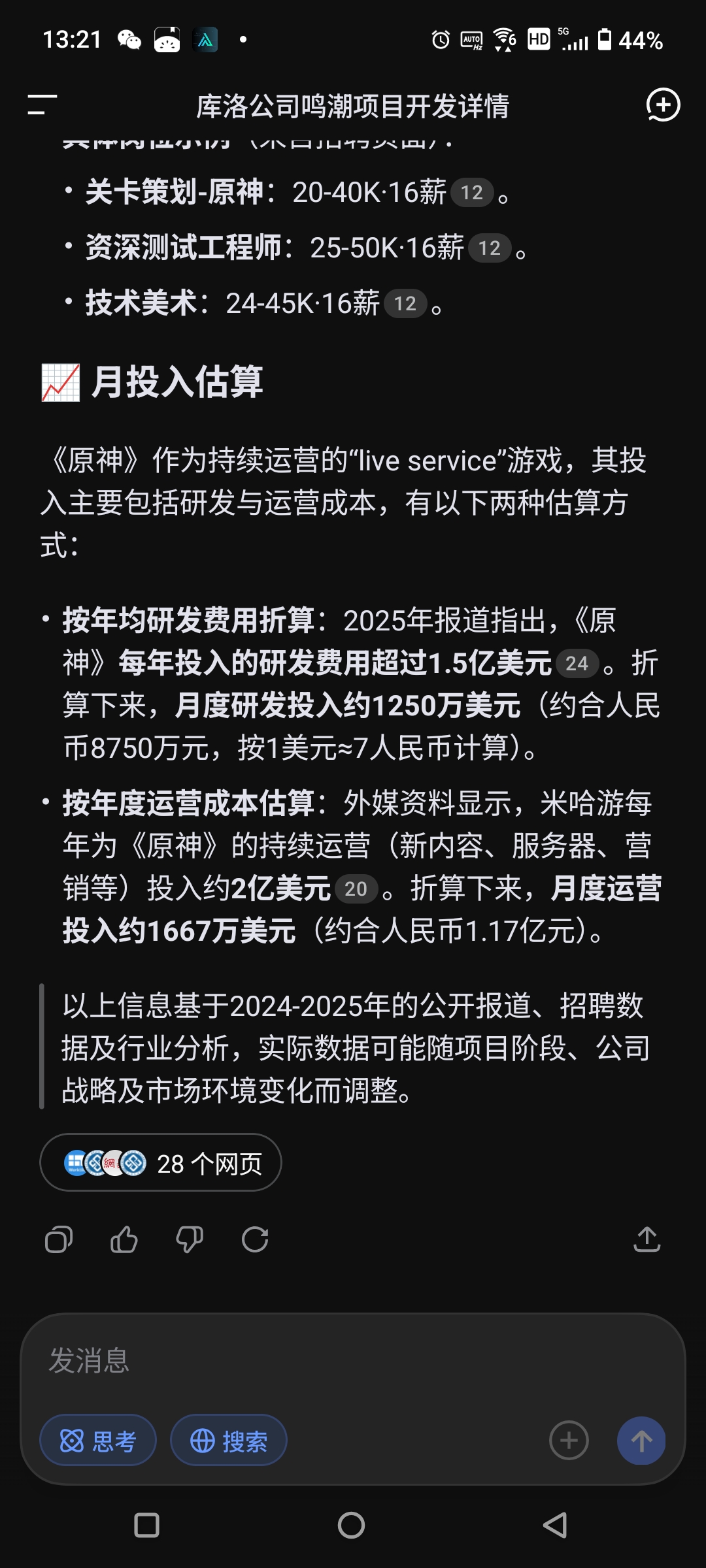
Task: Open the sidebar menu
Action: 42,105
